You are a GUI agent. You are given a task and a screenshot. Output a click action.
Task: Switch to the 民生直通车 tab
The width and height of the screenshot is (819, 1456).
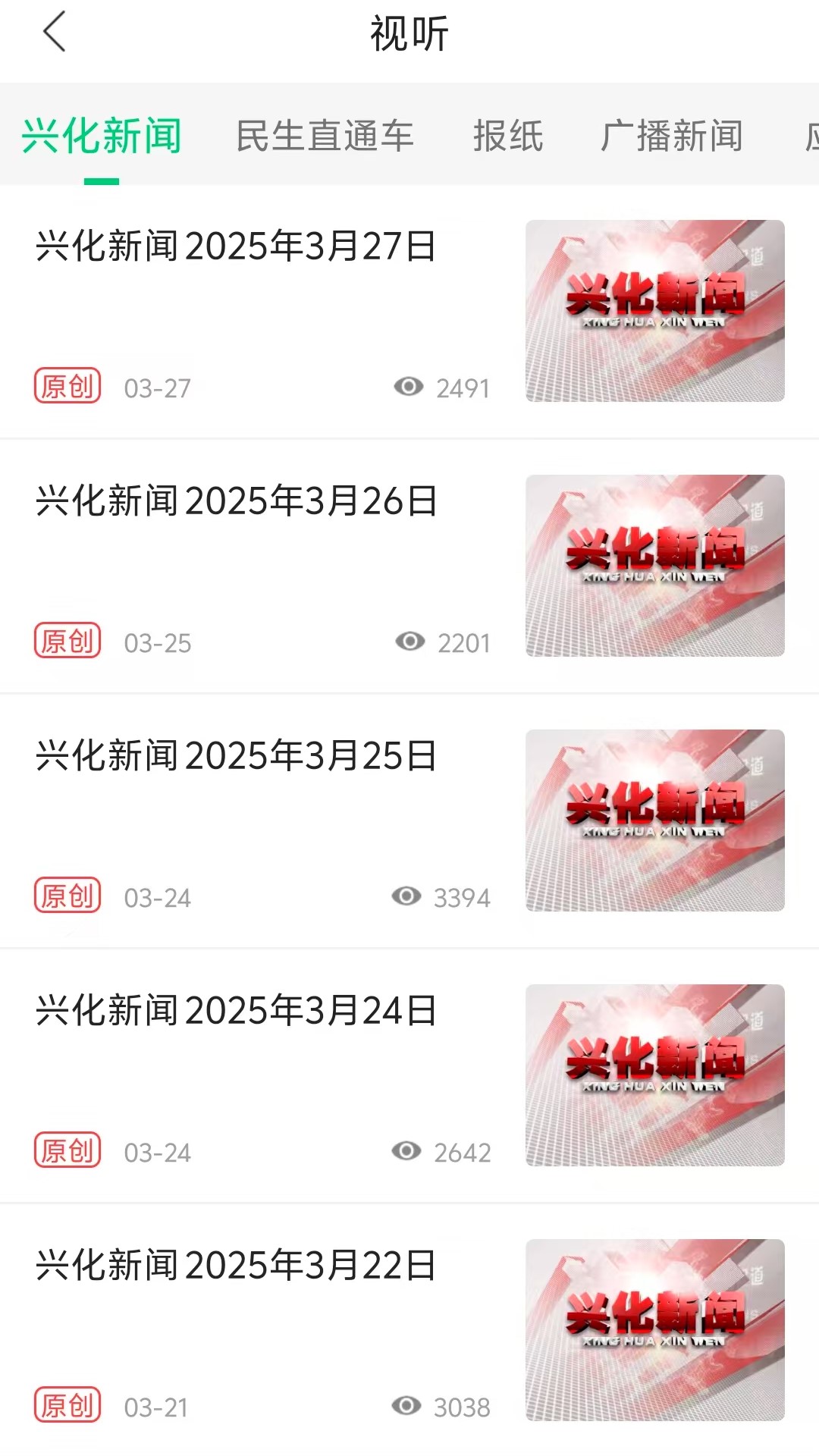click(x=325, y=135)
